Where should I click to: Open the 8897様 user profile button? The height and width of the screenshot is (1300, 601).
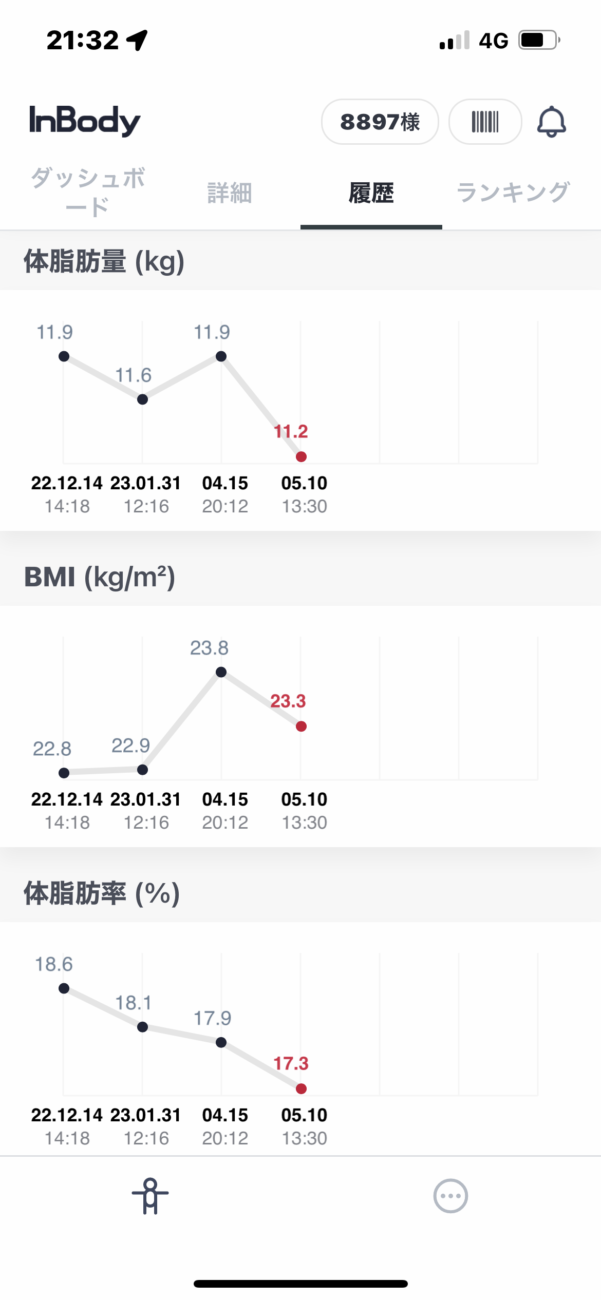pos(380,123)
